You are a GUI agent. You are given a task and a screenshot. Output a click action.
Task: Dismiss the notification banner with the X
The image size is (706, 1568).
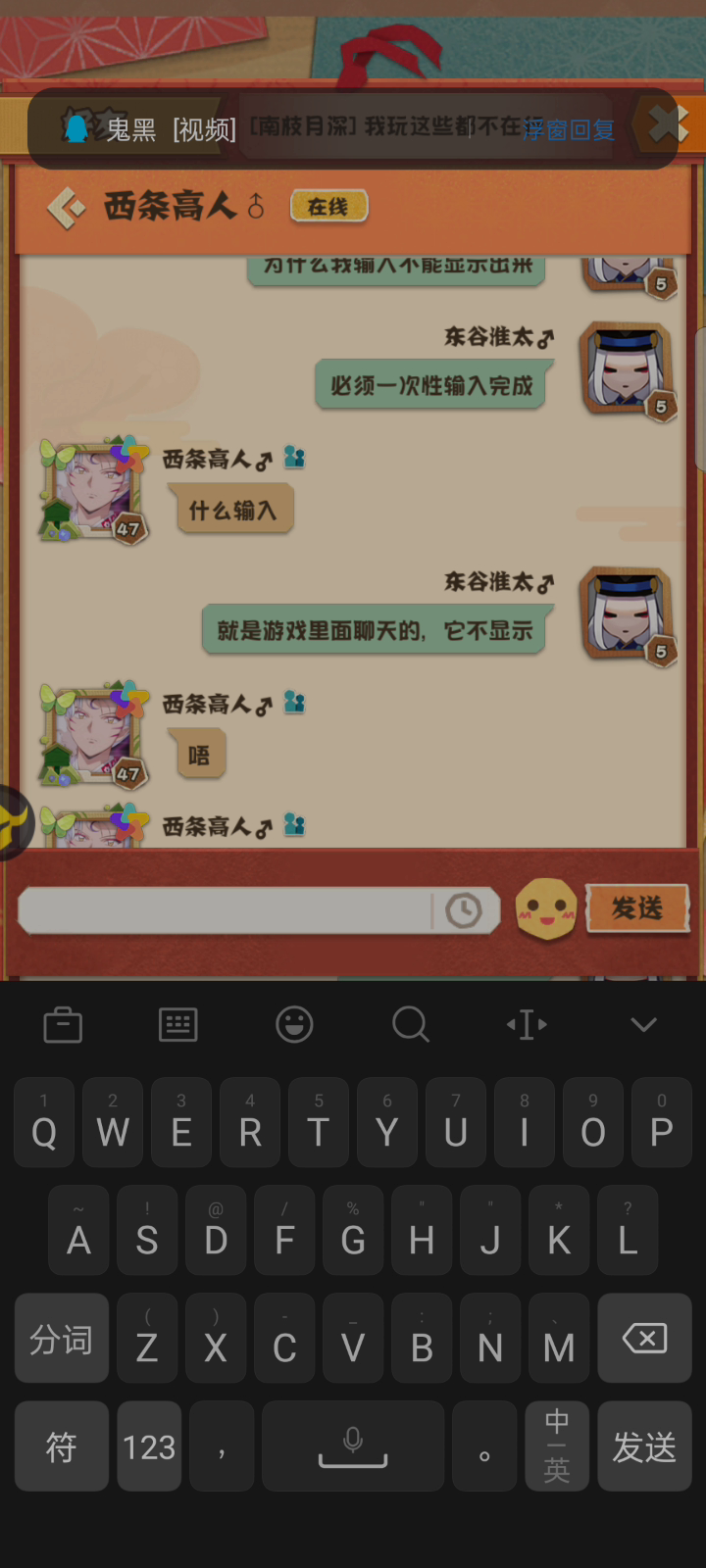pos(667,125)
